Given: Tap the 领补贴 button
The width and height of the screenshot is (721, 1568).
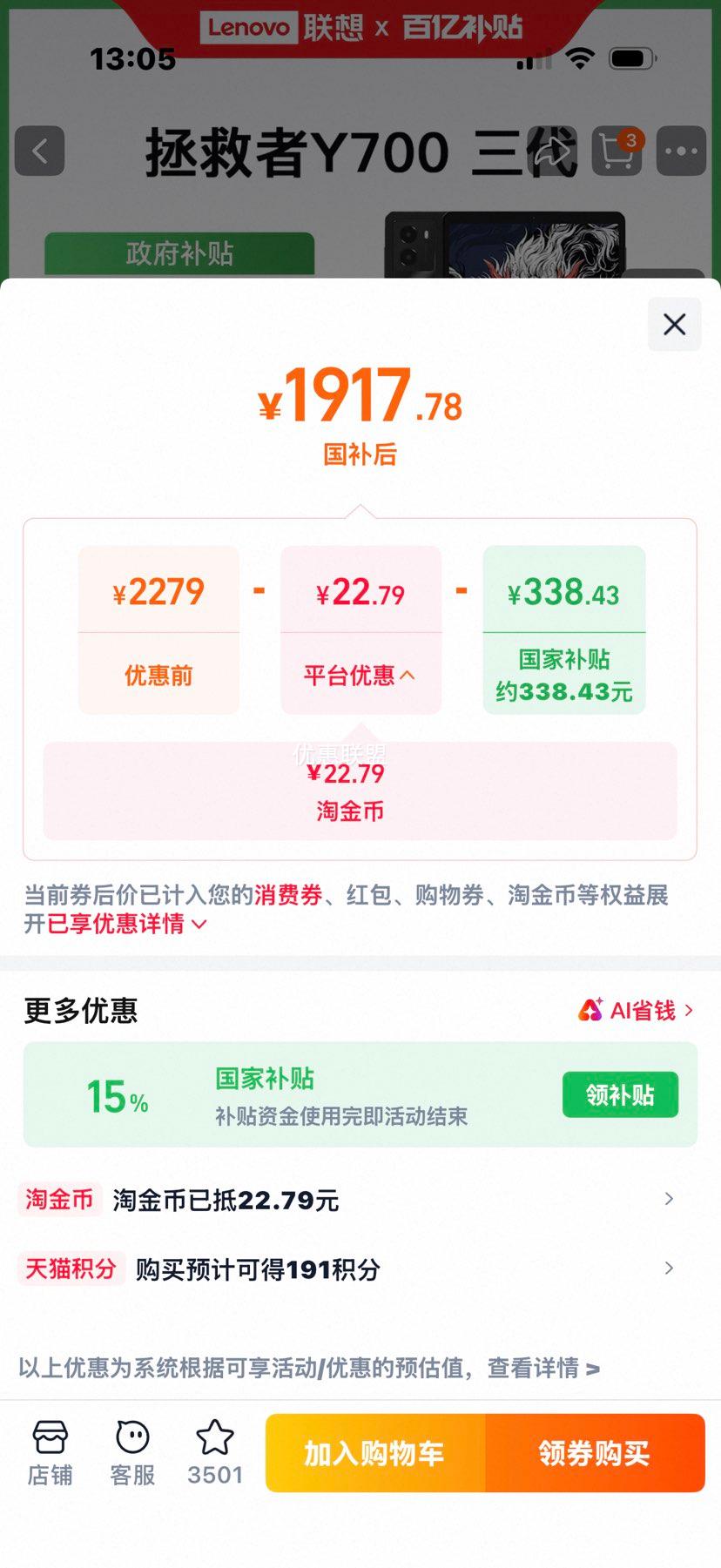Looking at the screenshot, I should pos(620,1094).
